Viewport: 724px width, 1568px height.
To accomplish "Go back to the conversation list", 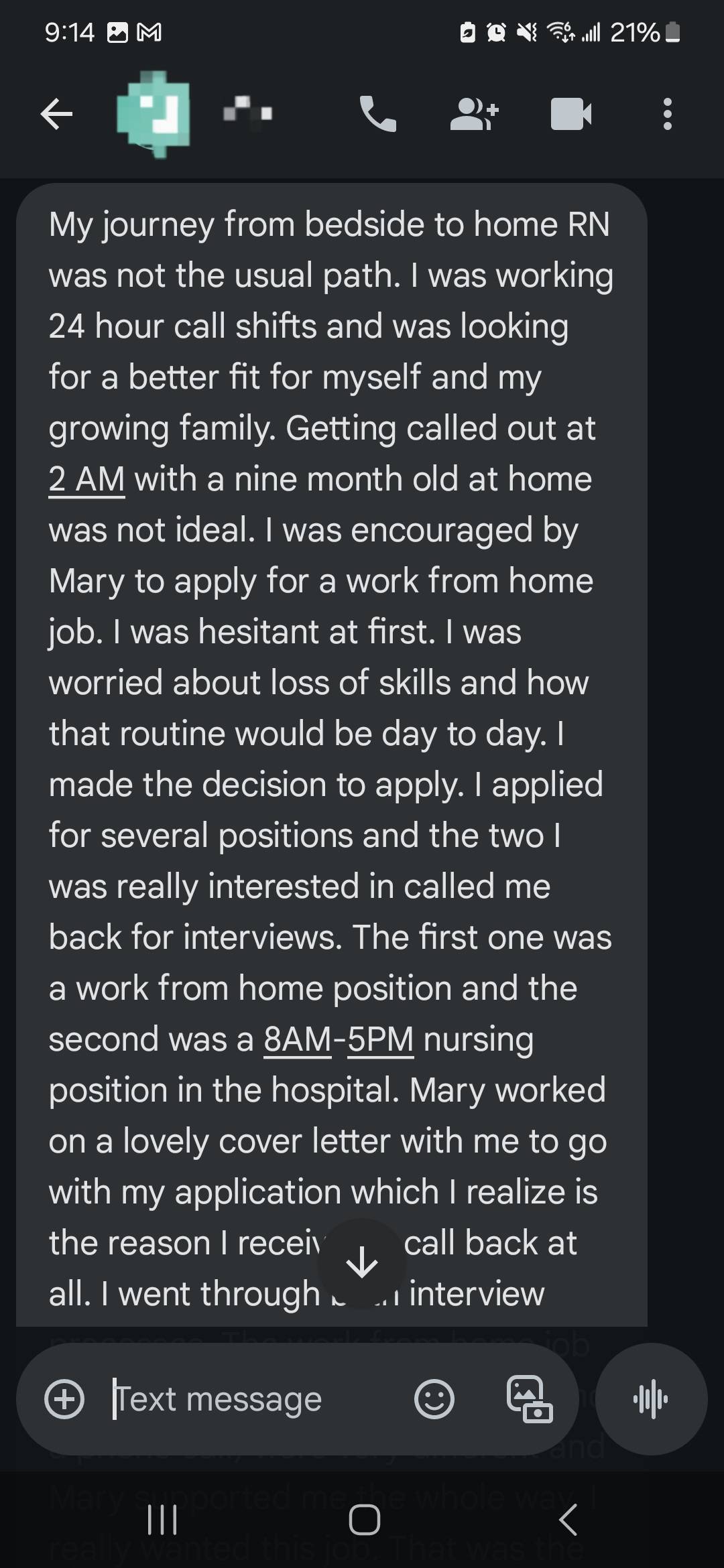I will [x=56, y=114].
